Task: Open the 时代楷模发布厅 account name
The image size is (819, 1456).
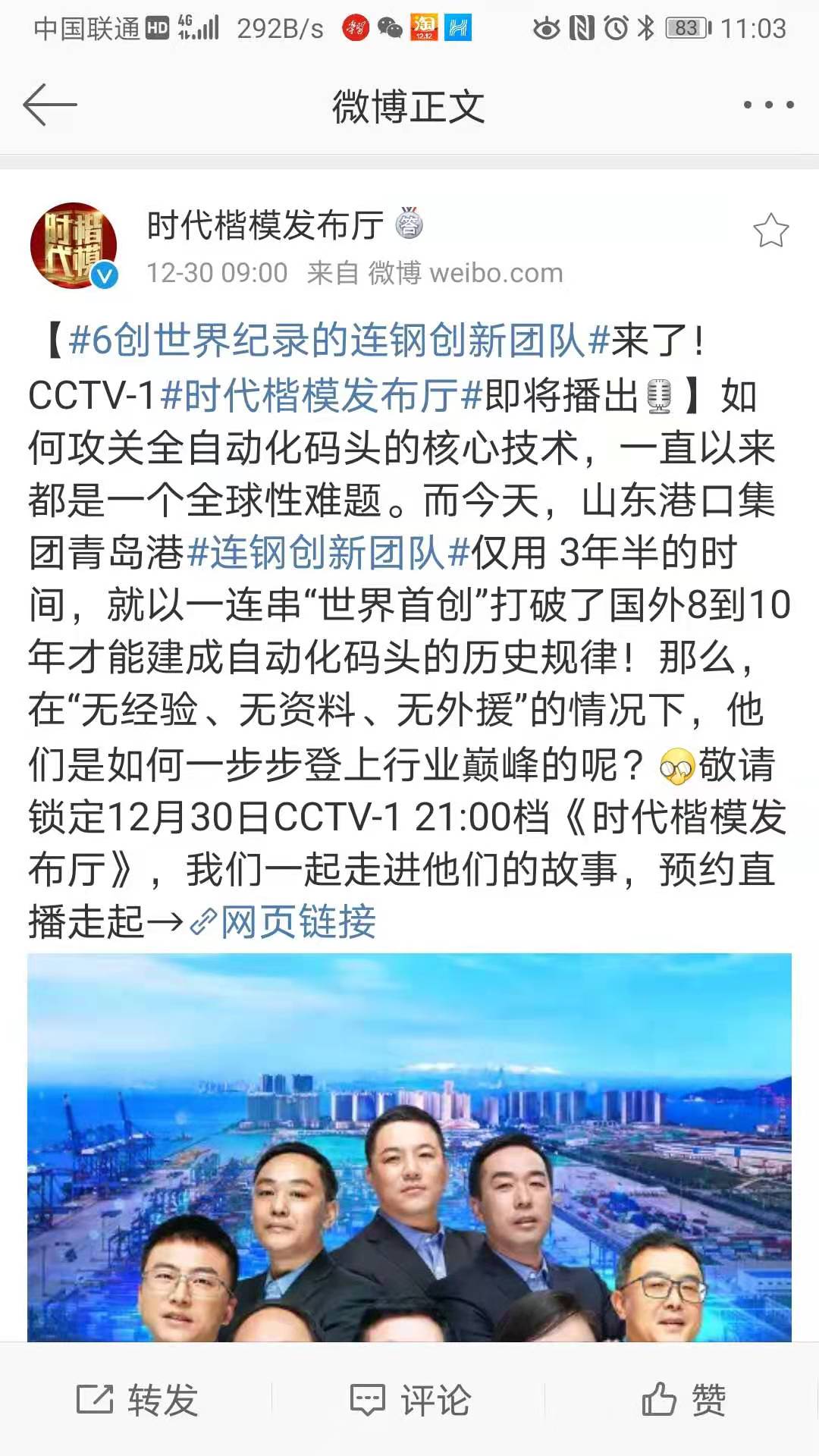Action: click(265, 225)
